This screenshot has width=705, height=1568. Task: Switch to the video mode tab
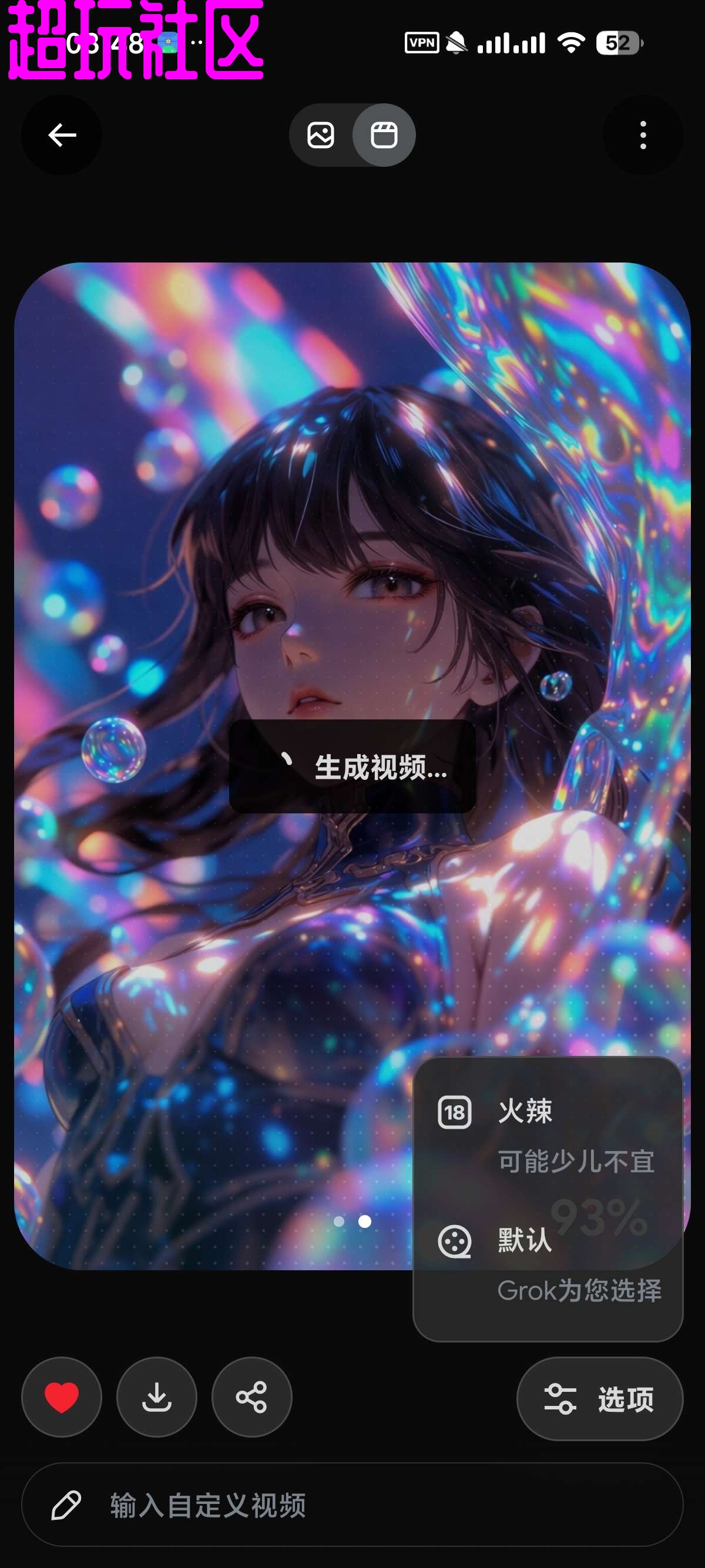pos(384,135)
